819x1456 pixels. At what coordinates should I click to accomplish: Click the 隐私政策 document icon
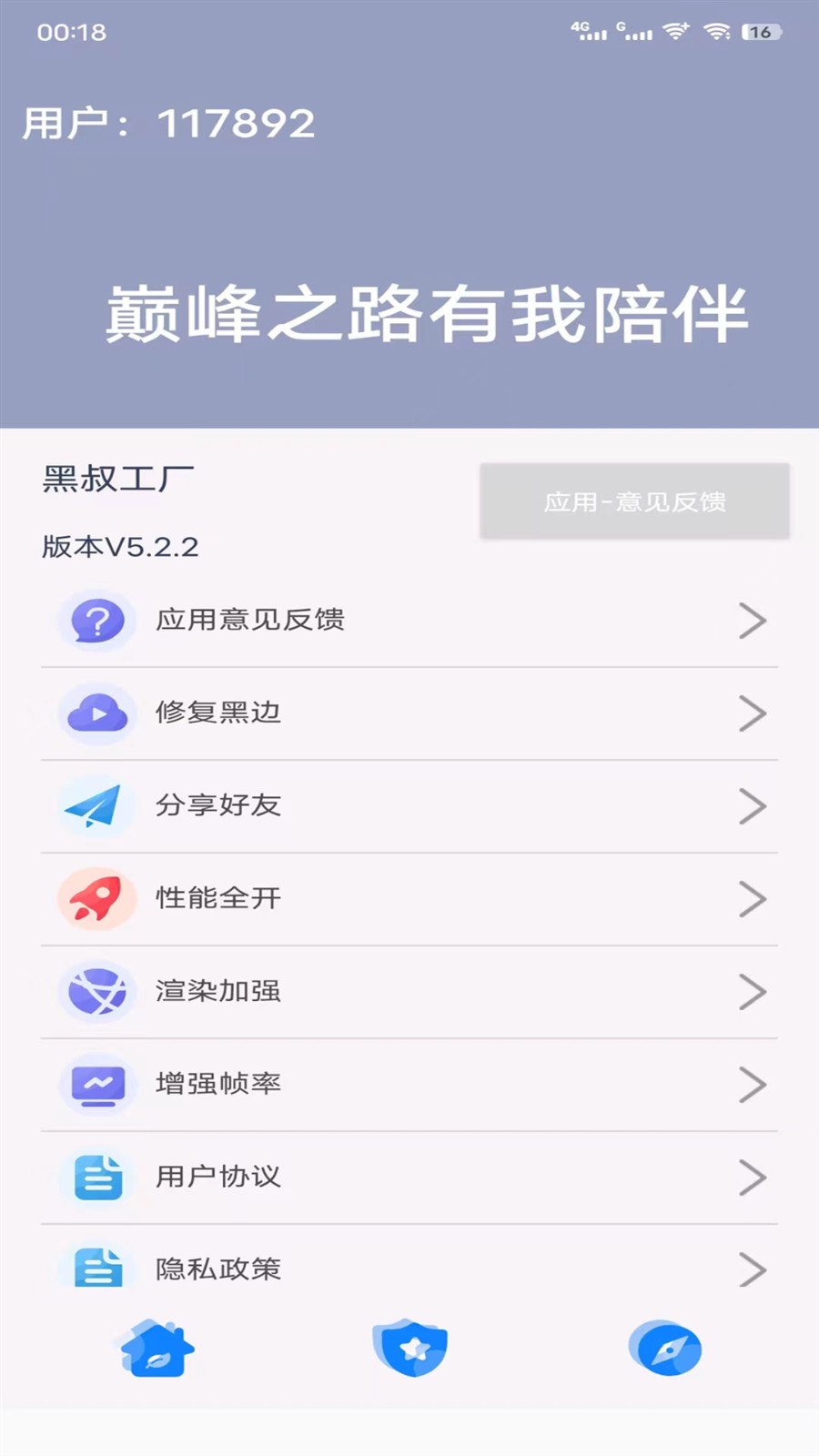pos(97,1269)
